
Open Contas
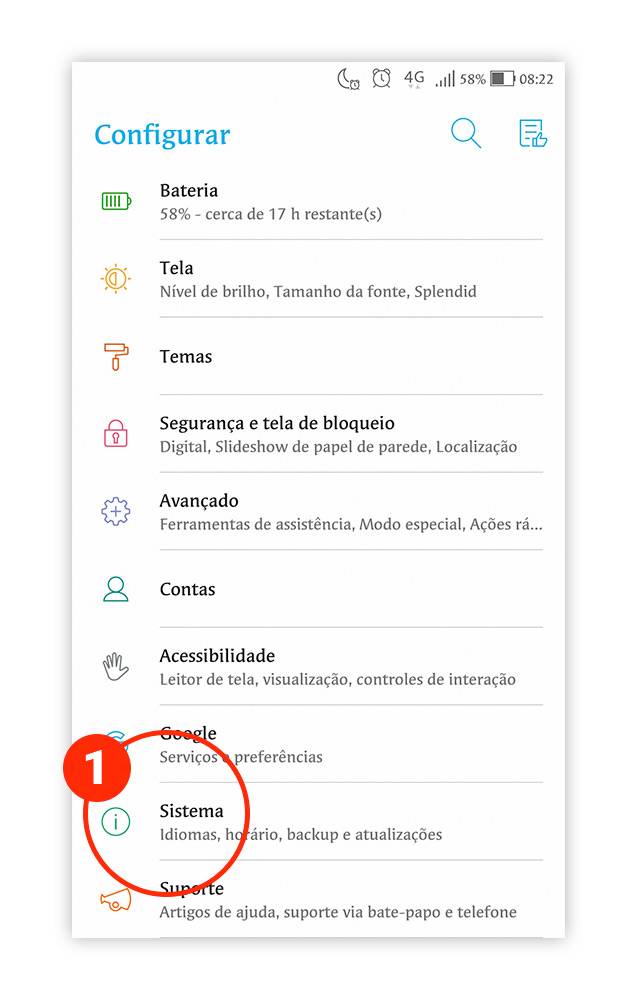click(x=318, y=589)
